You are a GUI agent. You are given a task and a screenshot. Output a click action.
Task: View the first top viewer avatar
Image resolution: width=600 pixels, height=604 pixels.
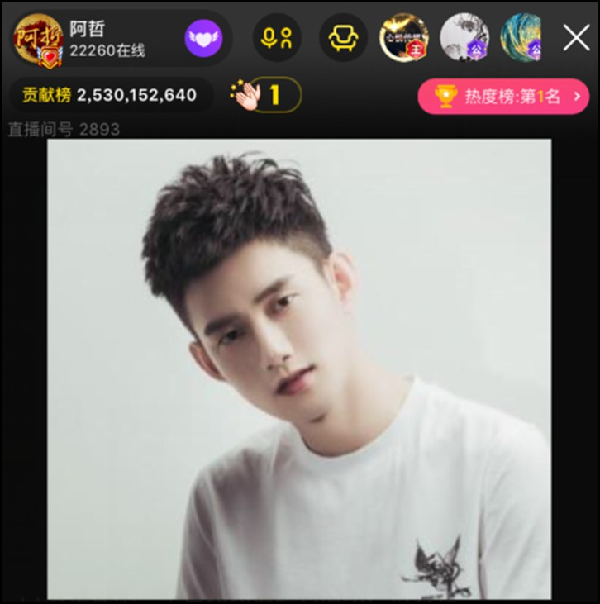(404, 38)
